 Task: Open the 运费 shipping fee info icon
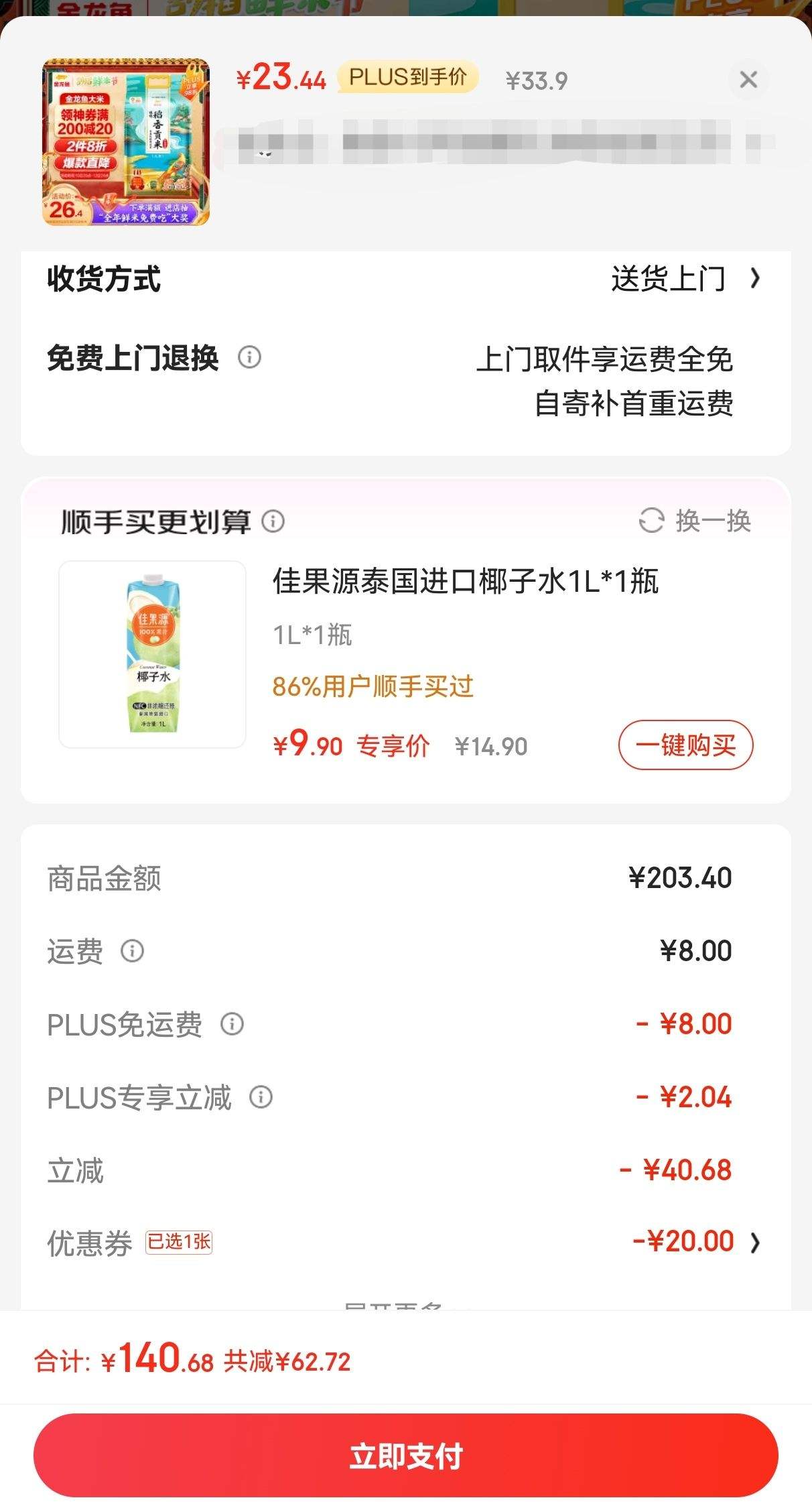coord(134,950)
